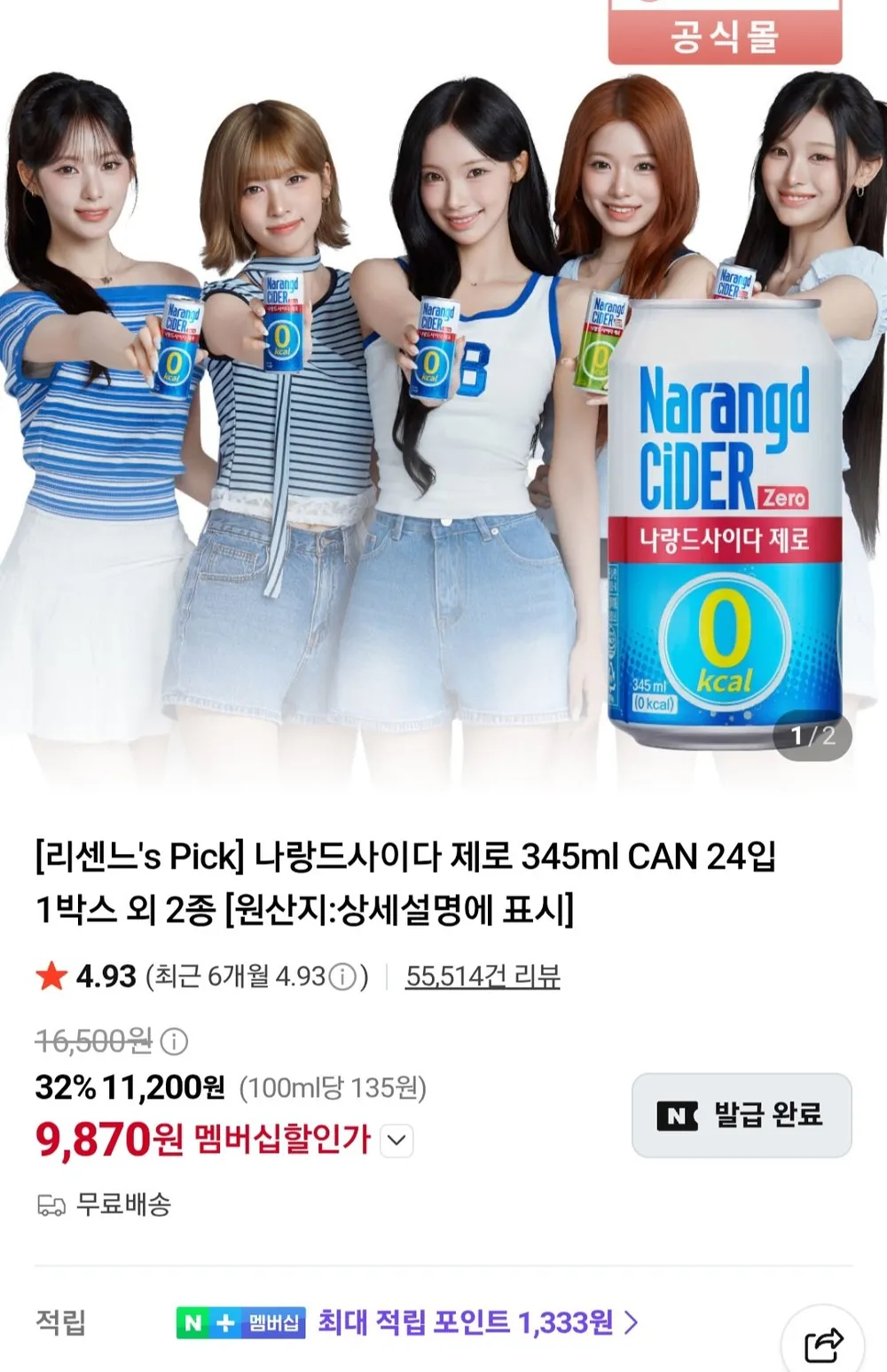Show info about the 6-month rating

coord(342,976)
